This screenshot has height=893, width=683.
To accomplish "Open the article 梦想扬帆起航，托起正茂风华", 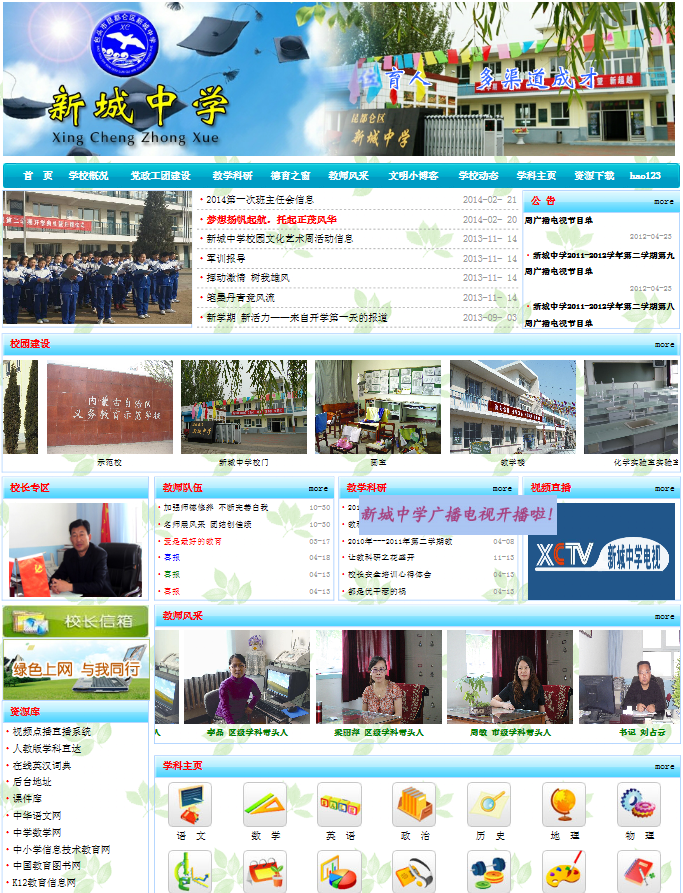I will [271, 219].
